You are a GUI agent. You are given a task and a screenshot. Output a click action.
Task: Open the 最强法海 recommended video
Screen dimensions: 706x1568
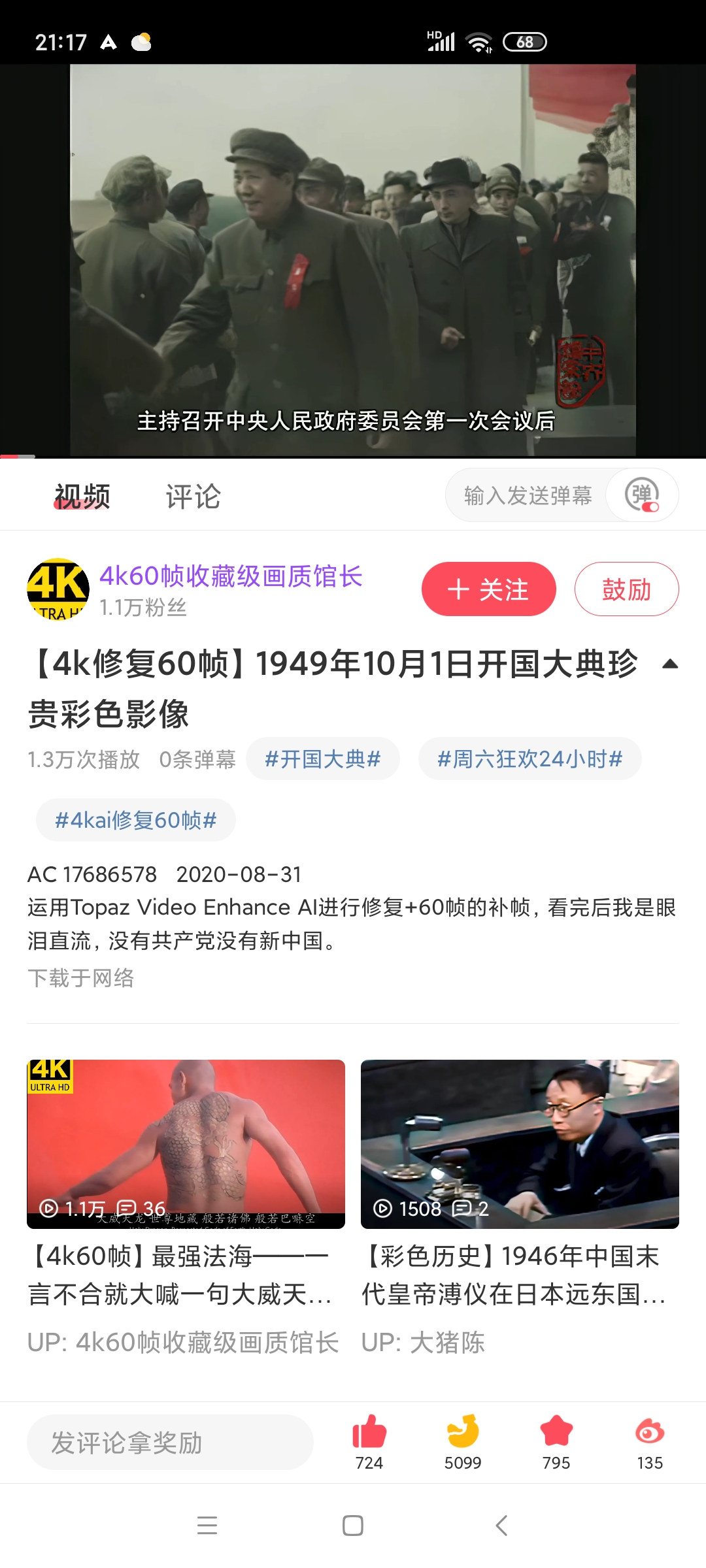pos(186,1145)
